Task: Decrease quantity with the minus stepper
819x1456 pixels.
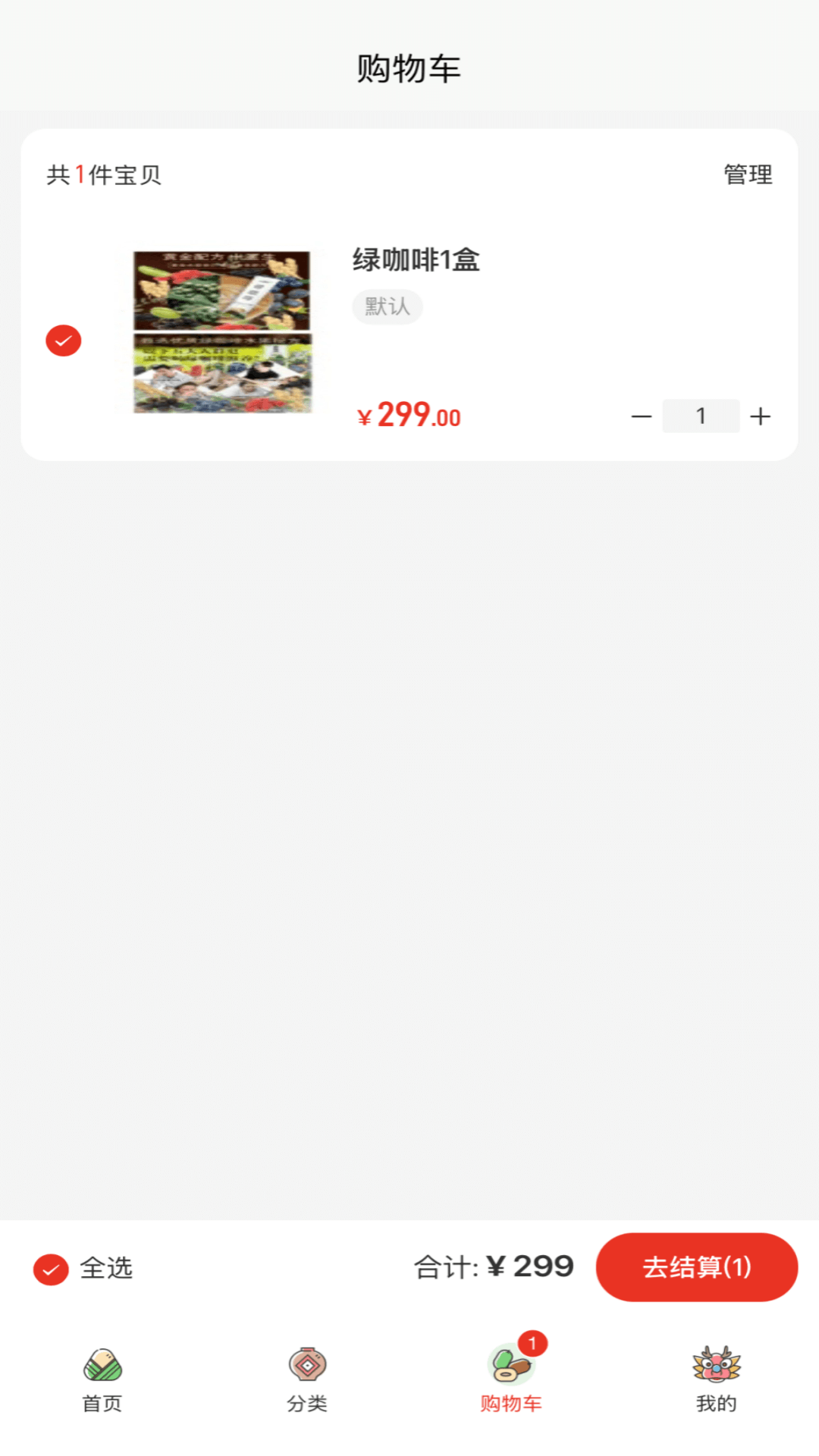Action: (x=641, y=416)
